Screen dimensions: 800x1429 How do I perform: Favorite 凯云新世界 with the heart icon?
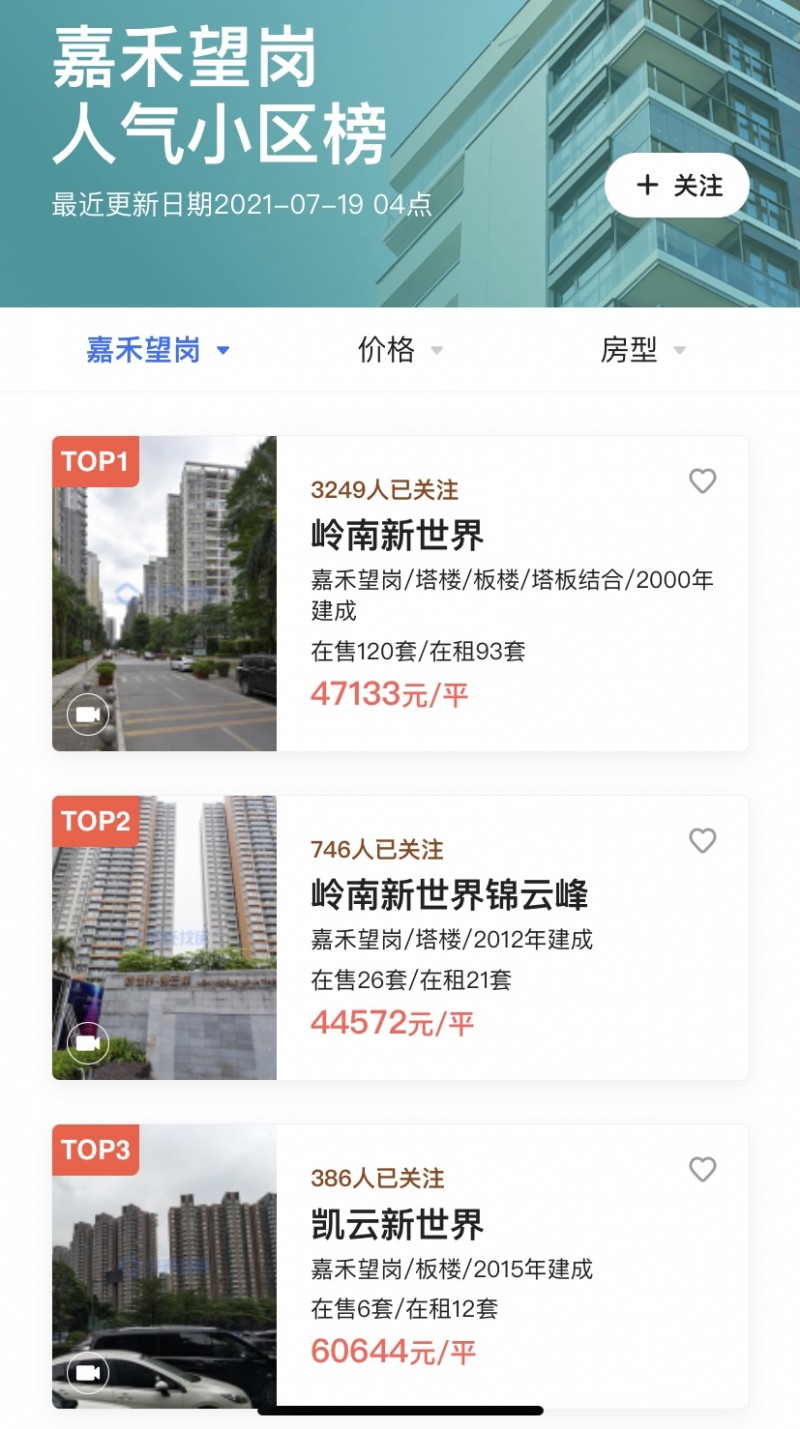tap(703, 1169)
